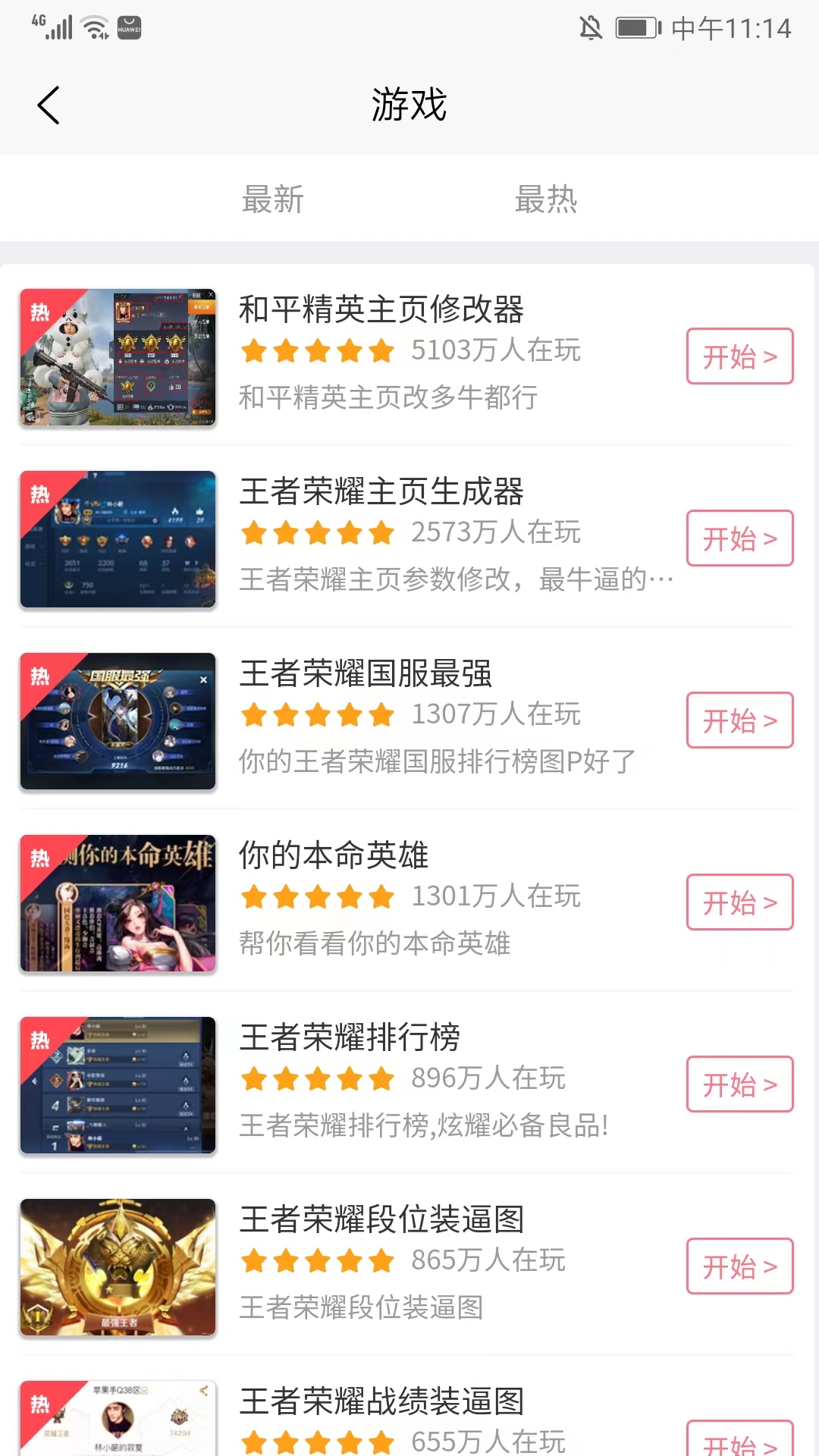Start 王者荣耀段位装逼图
This screenshot has height=1456, width=819.
739,1266
